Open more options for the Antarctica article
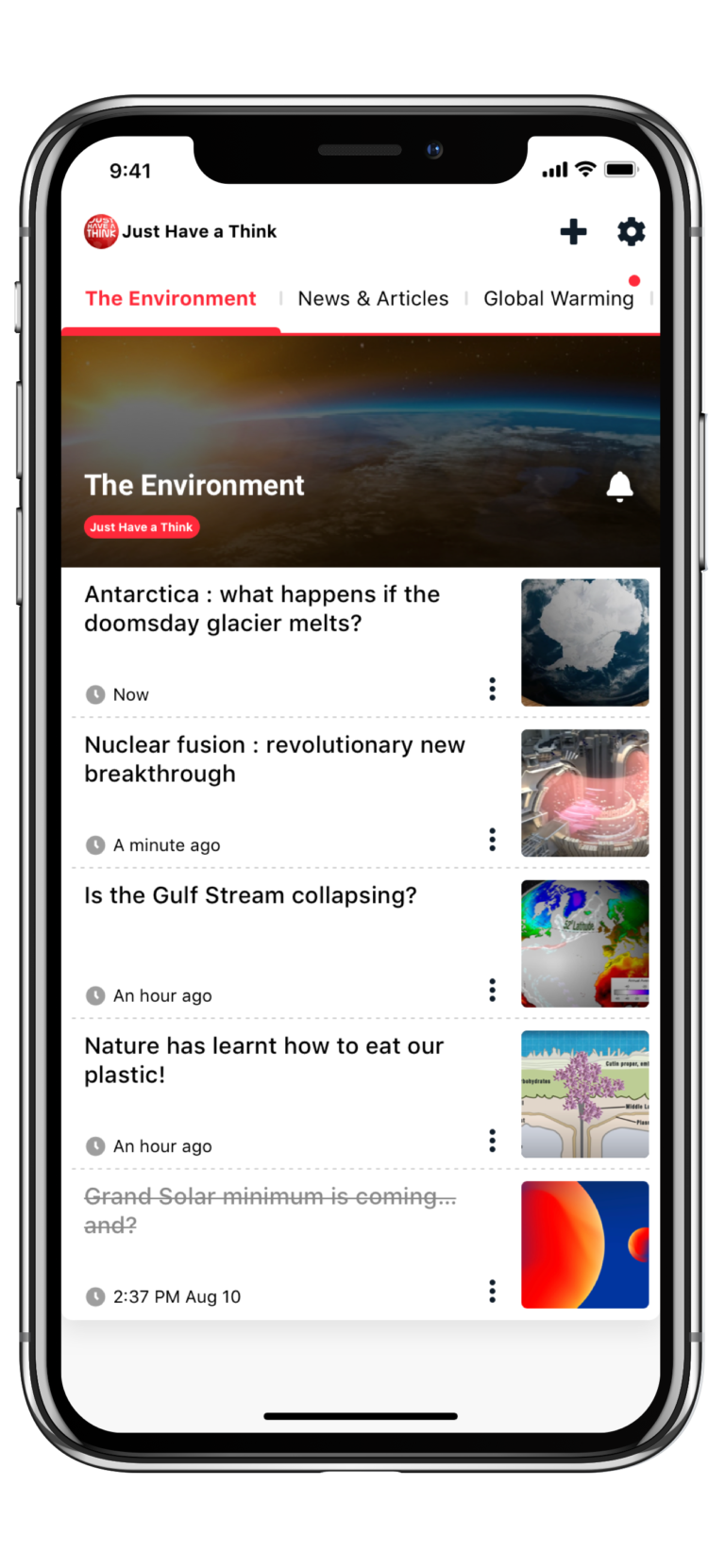 coord(492,689)
